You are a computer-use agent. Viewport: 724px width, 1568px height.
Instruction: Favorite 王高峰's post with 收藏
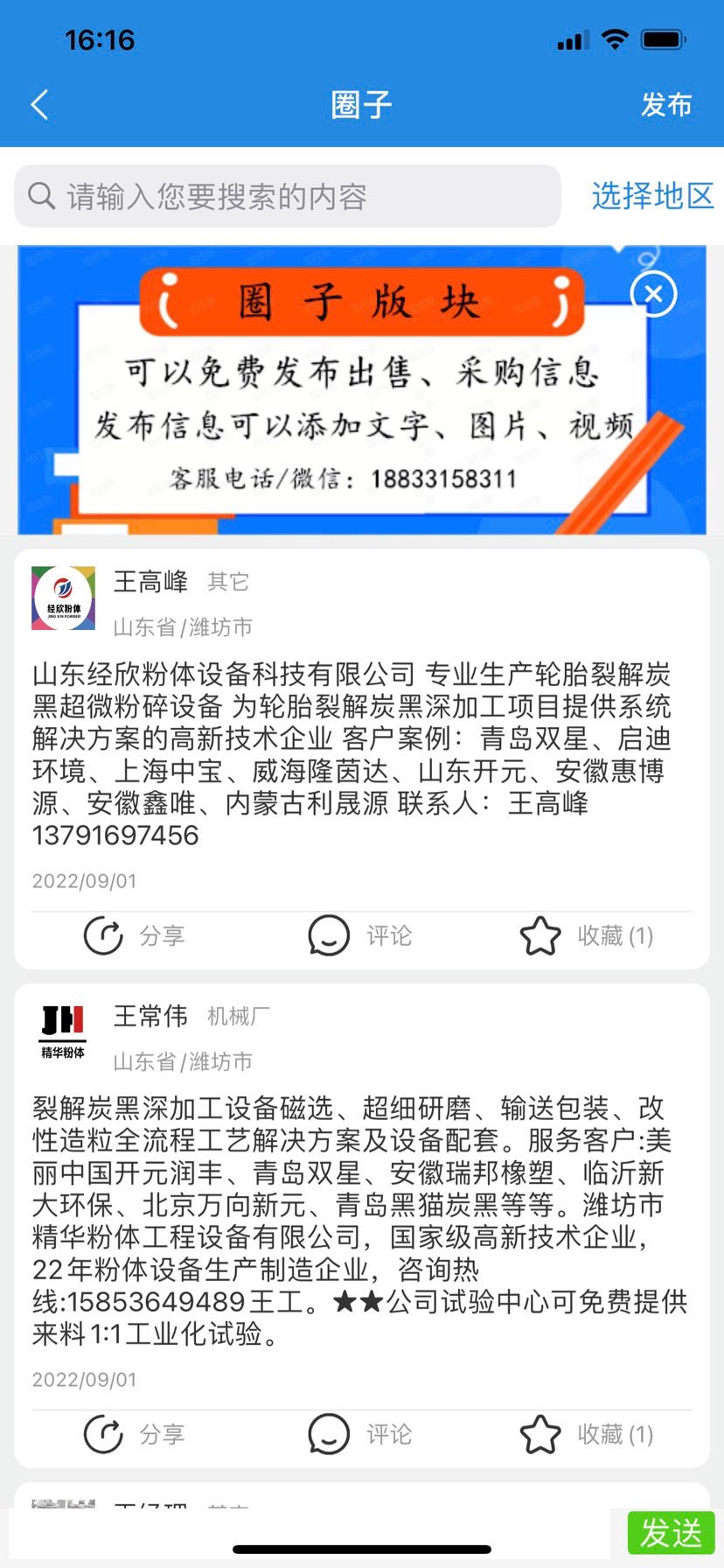[x=587, y=935]
